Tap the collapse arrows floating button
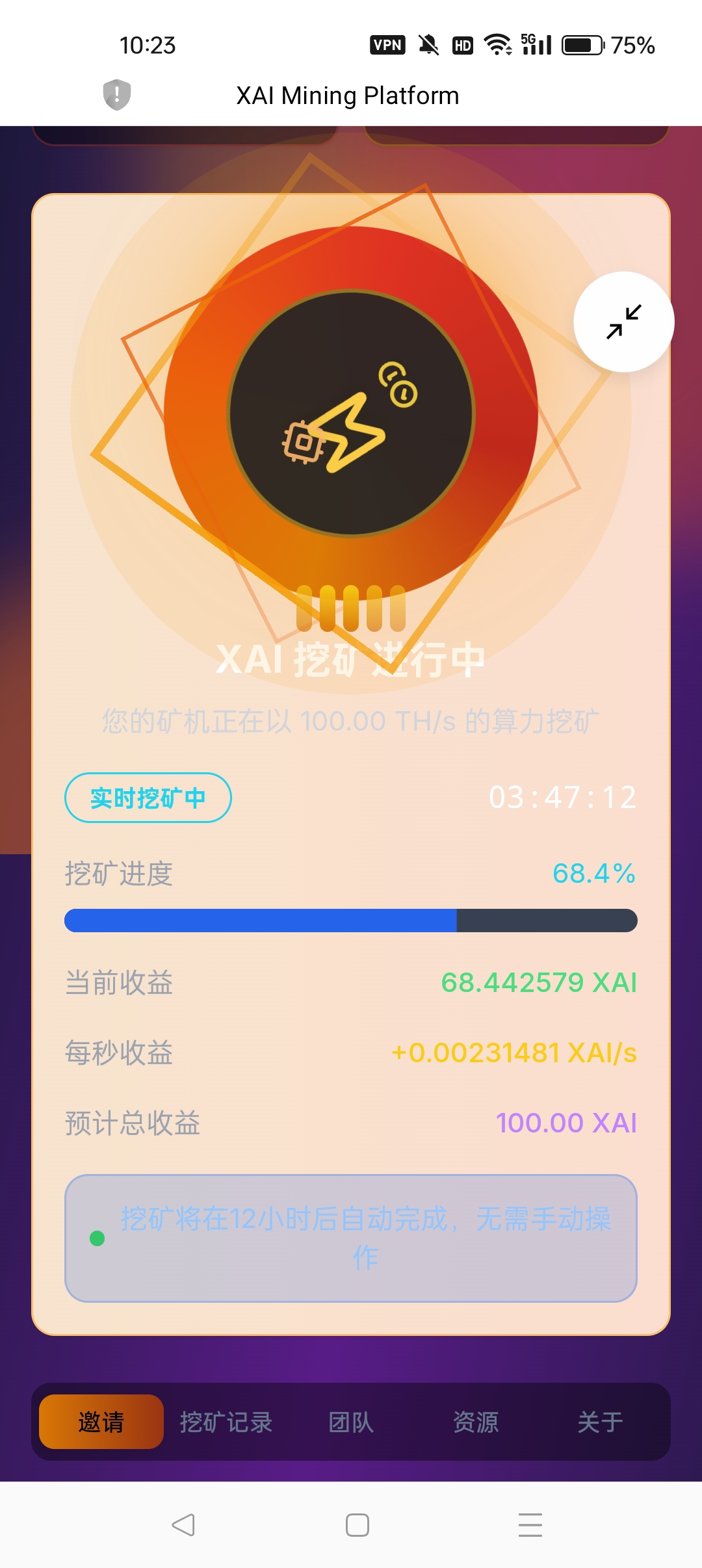702x1568 pixels. 623,322
